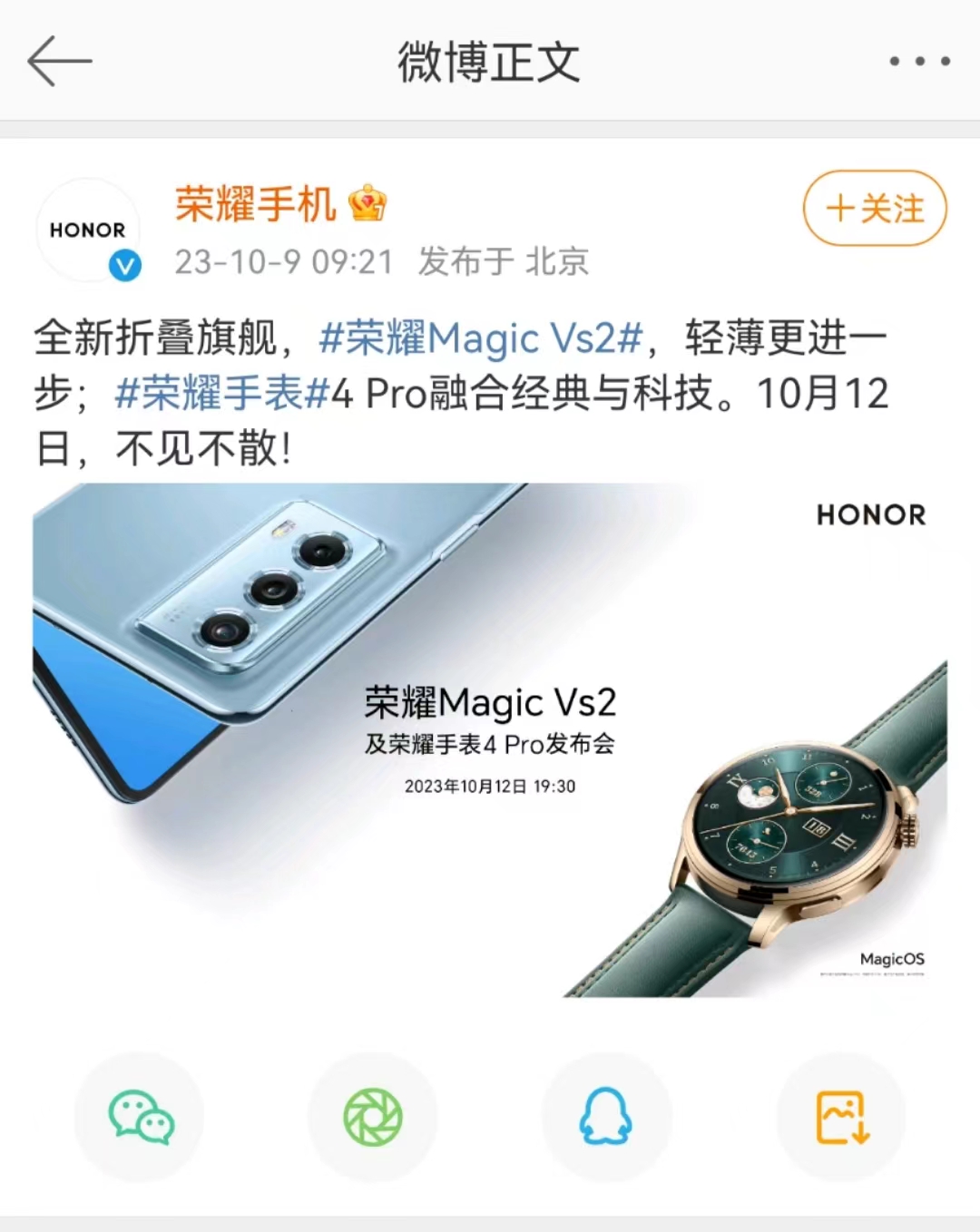Save the post image to device
Viewport: 980px width, 1232px height.
(842, 1117)
